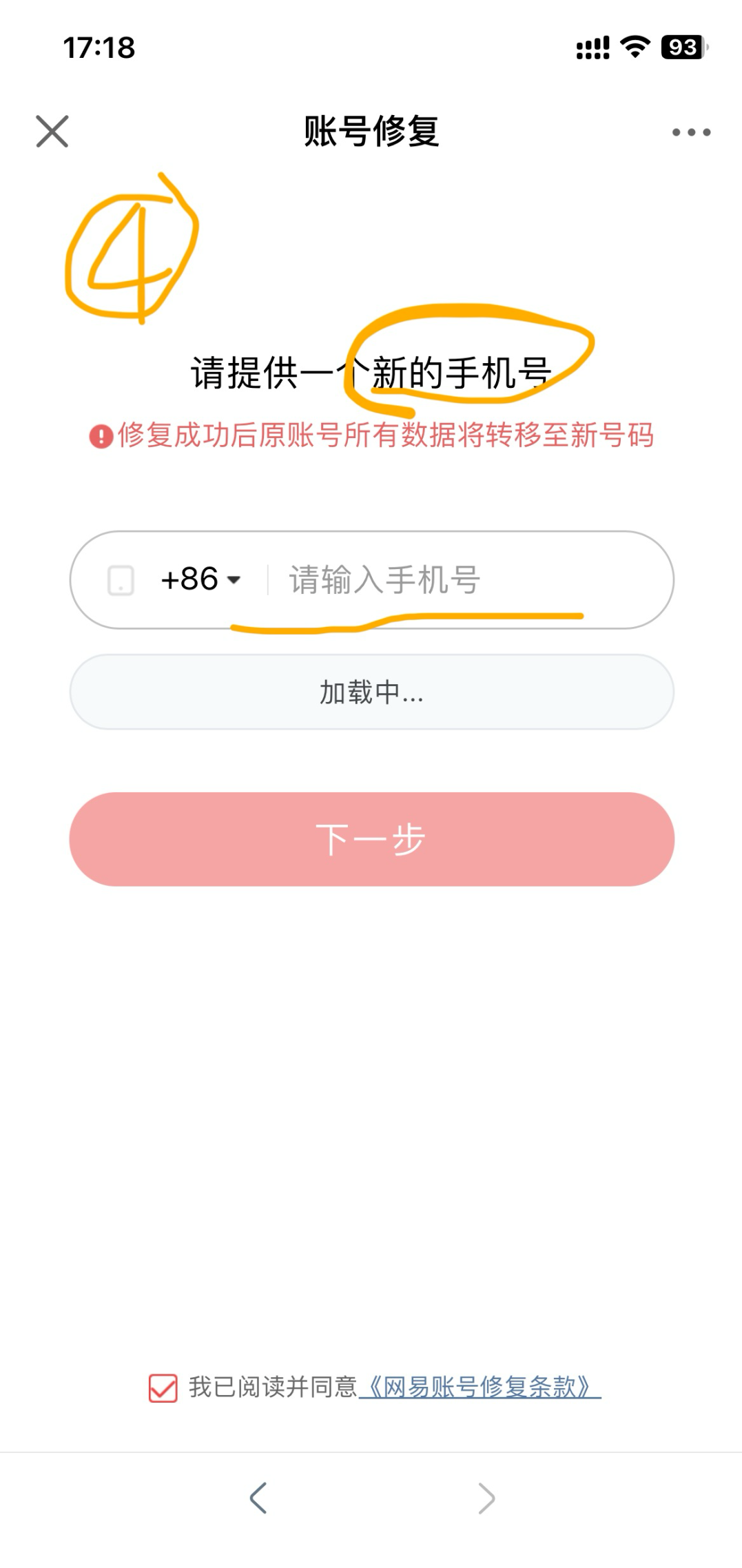This screenshot has height=1568, width=742.
Task: Toggle the red agreement checkbox off
Action: click(x=163, y=1386)
